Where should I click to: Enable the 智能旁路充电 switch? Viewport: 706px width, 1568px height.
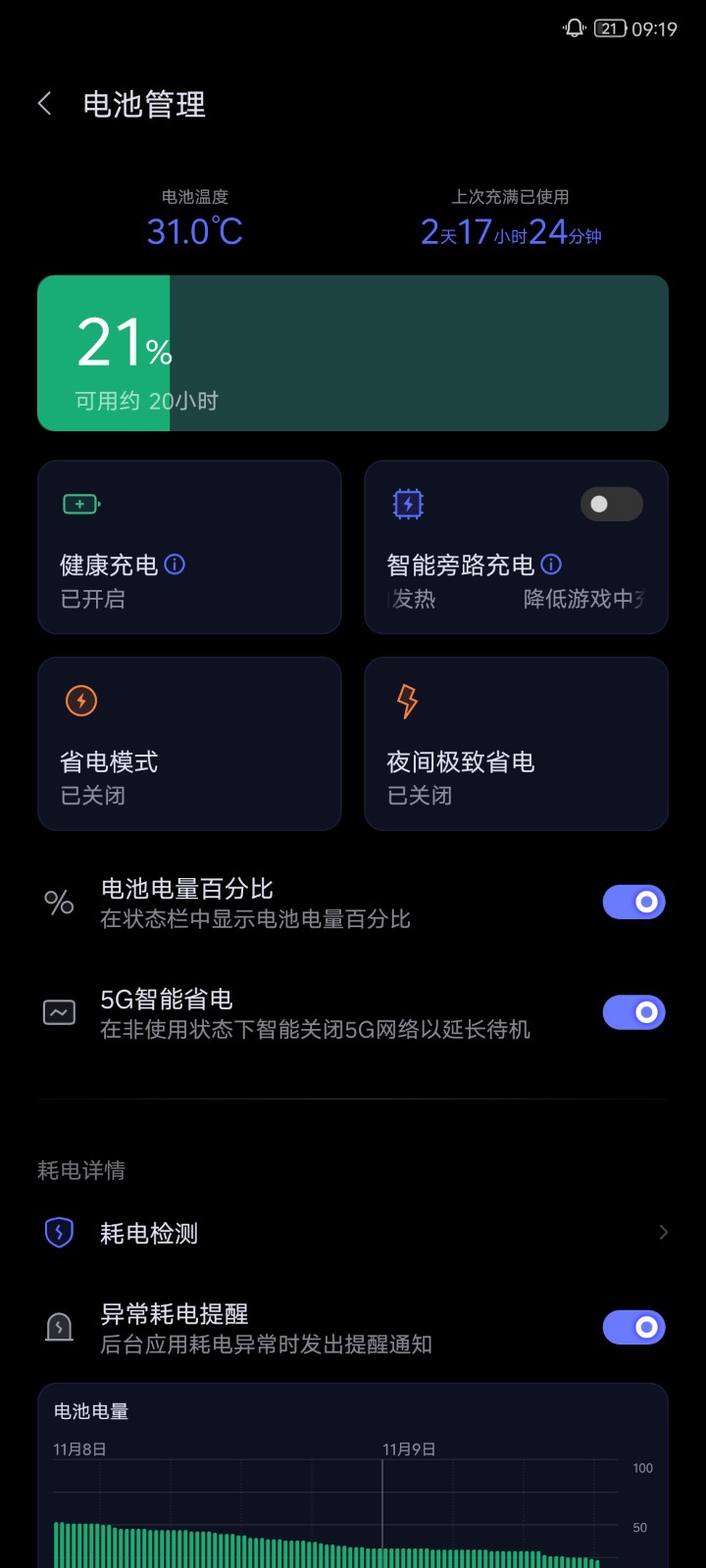[x=612, y=504]
